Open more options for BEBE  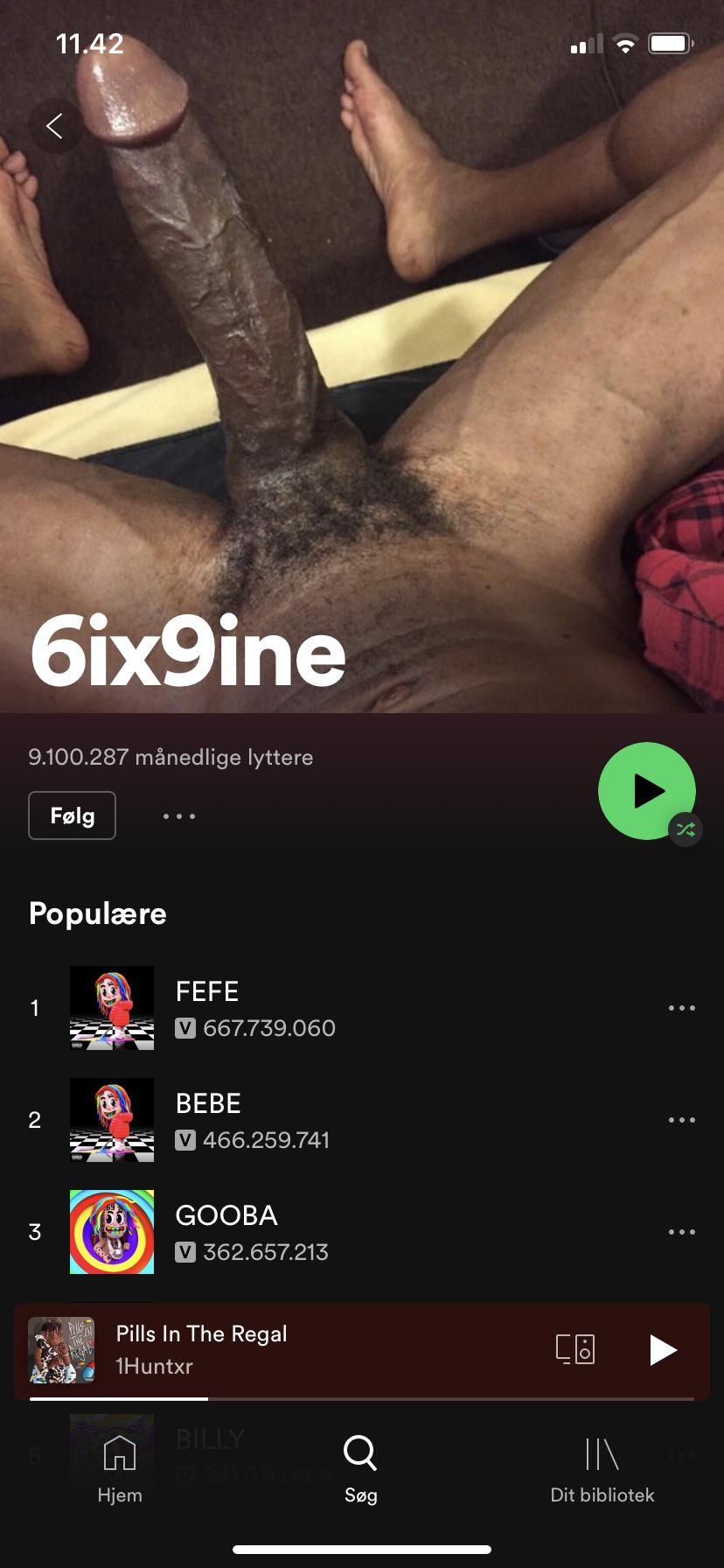681,1120
